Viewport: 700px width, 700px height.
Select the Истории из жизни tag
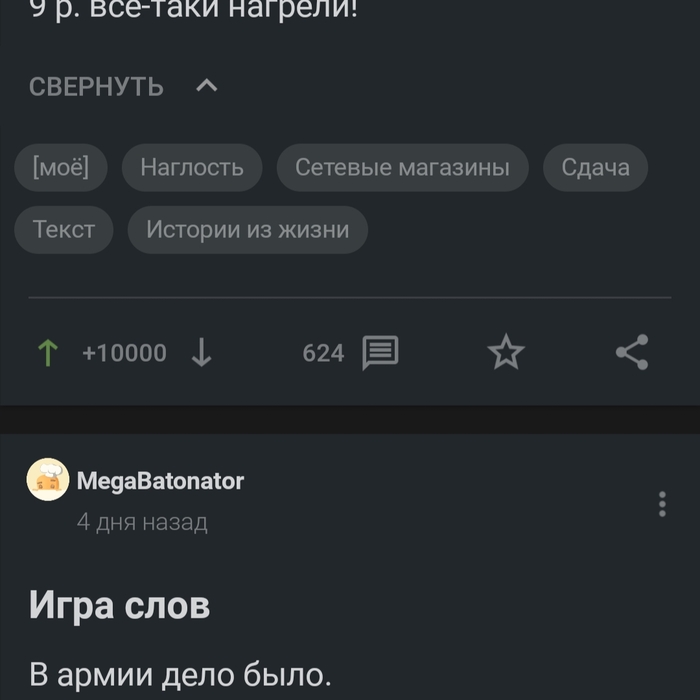248,230
